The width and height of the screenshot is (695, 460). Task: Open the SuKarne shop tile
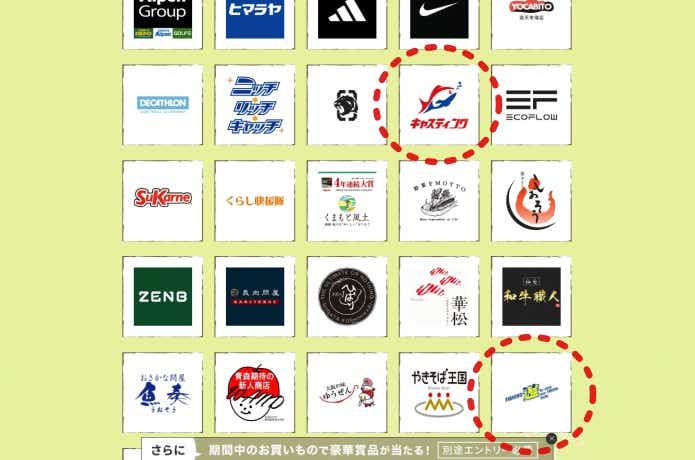[x=162, y=199]
